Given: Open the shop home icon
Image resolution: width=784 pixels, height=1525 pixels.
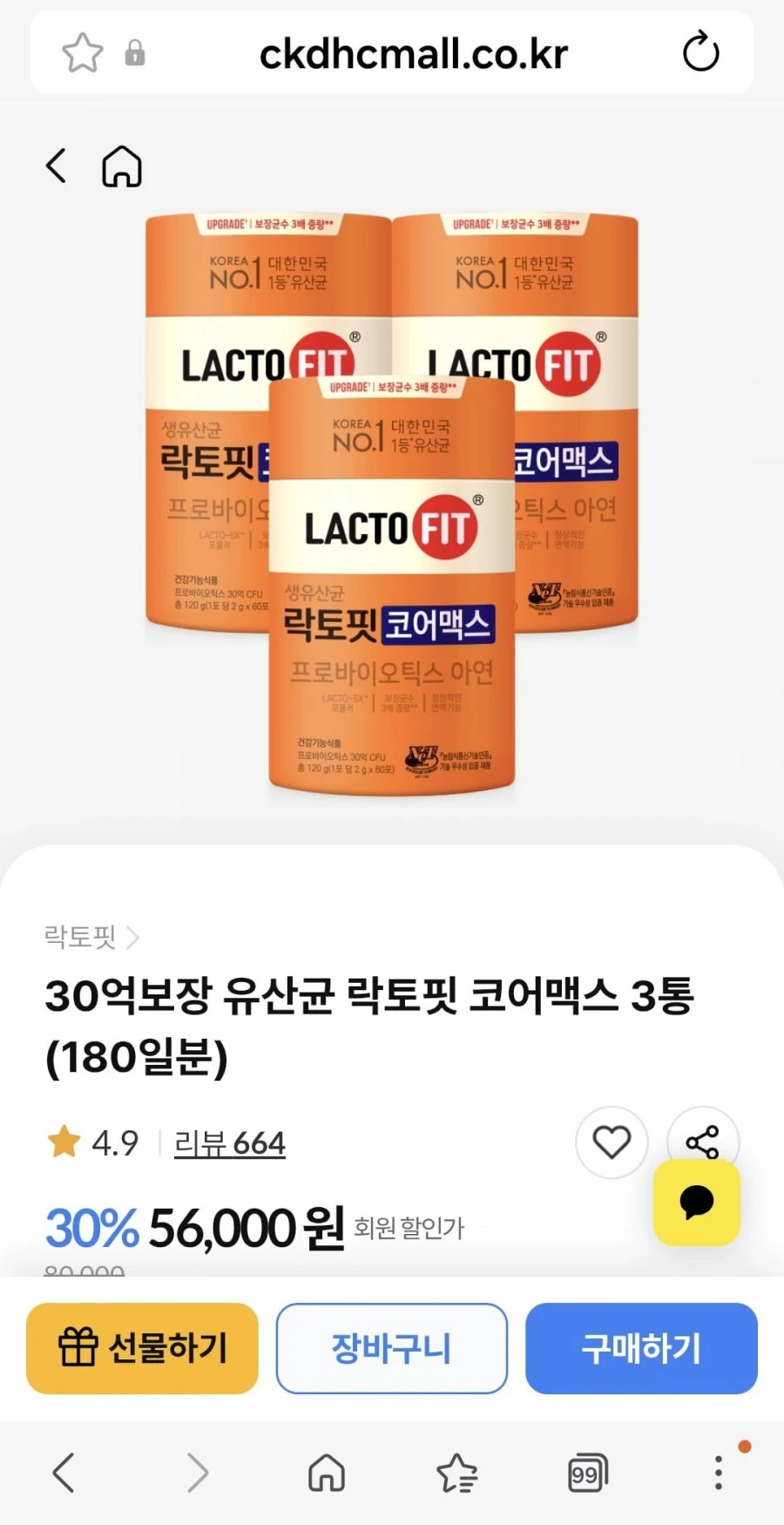Looking at the screenshot, I should pos(122,166).
